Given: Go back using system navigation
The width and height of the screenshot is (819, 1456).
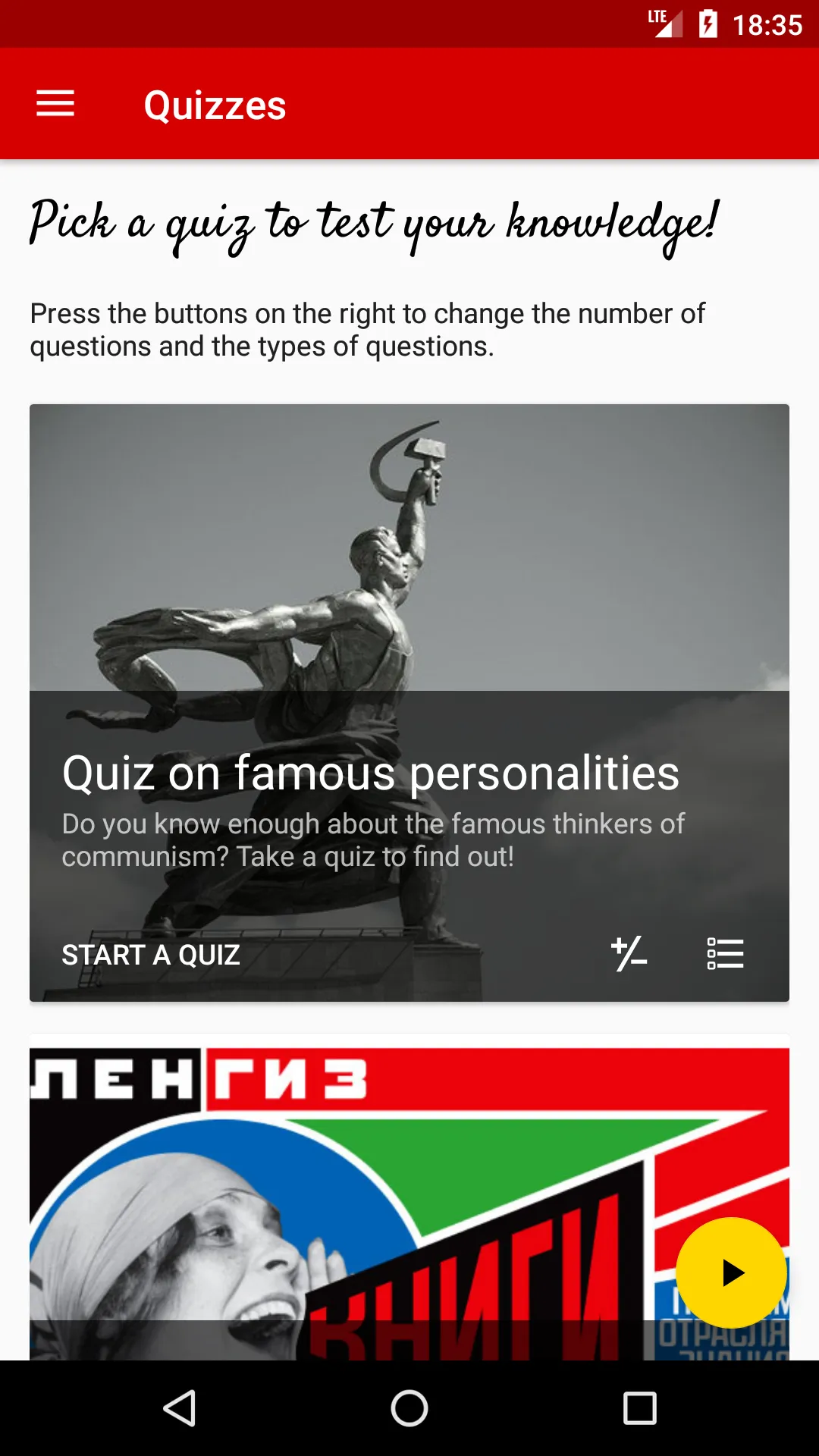Looking at the screenshot, I should click(x=180, y=1408).
